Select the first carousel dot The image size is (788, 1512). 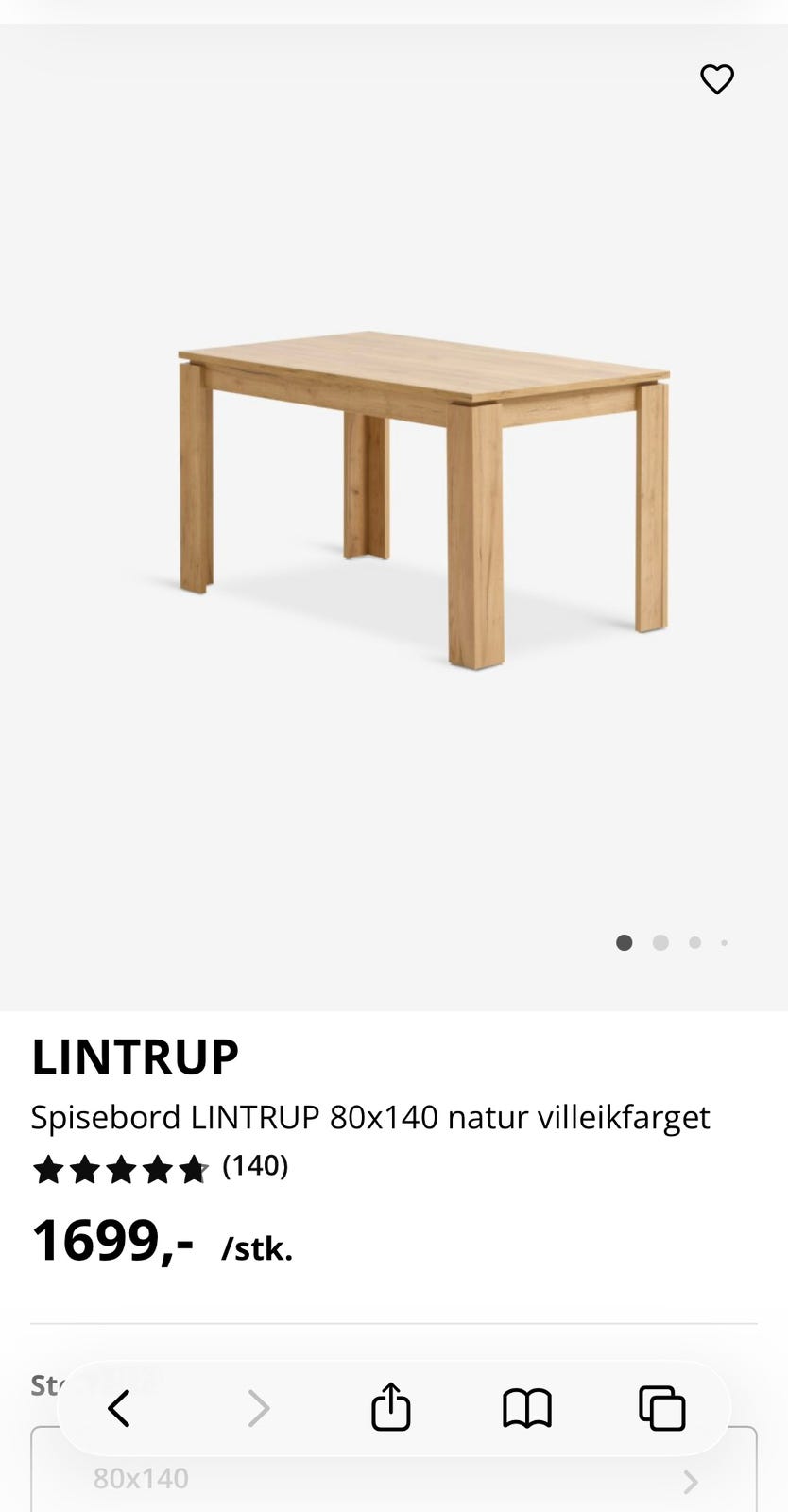pyautogui.click(x=625, y=943)
